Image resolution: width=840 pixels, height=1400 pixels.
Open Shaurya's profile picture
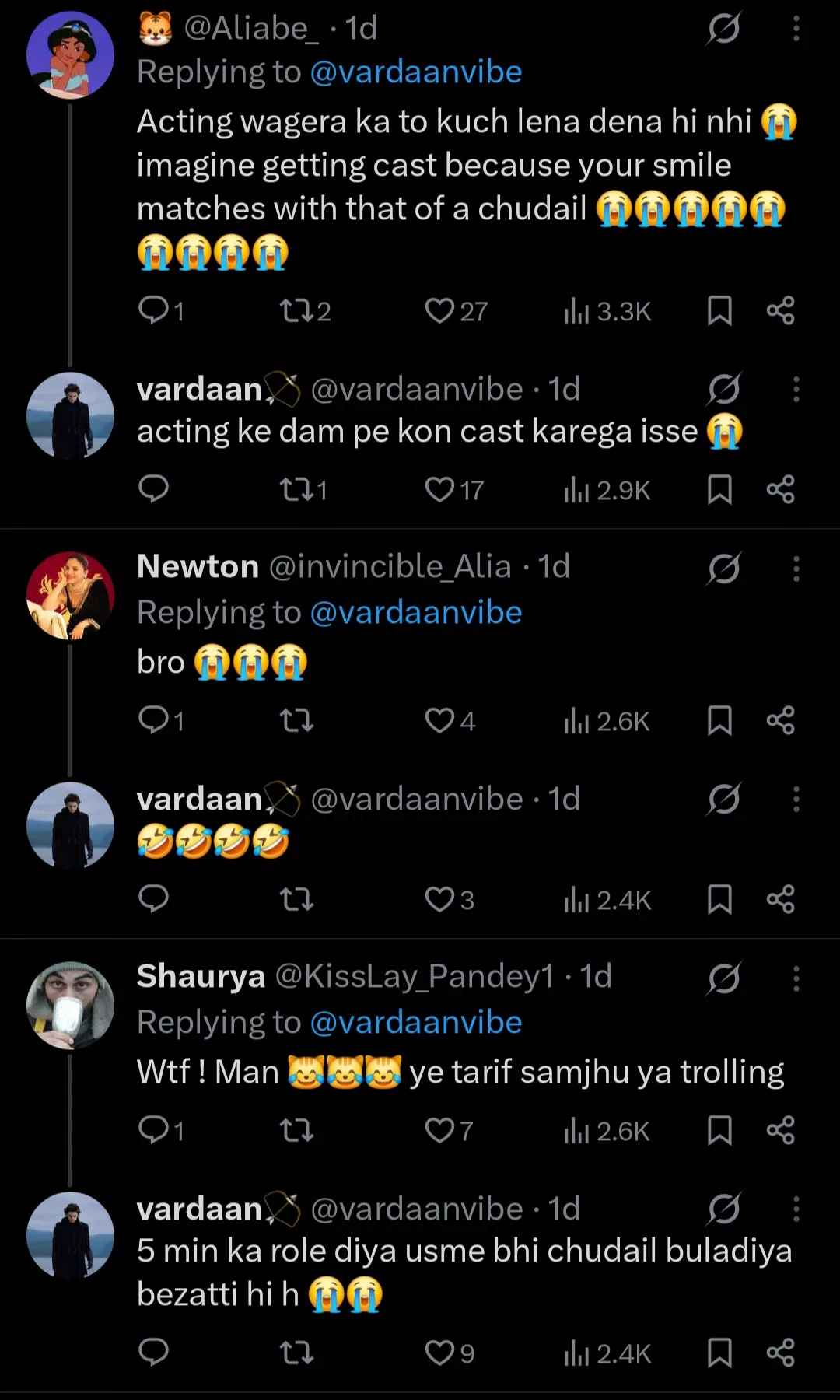(x=70, y=1005)
